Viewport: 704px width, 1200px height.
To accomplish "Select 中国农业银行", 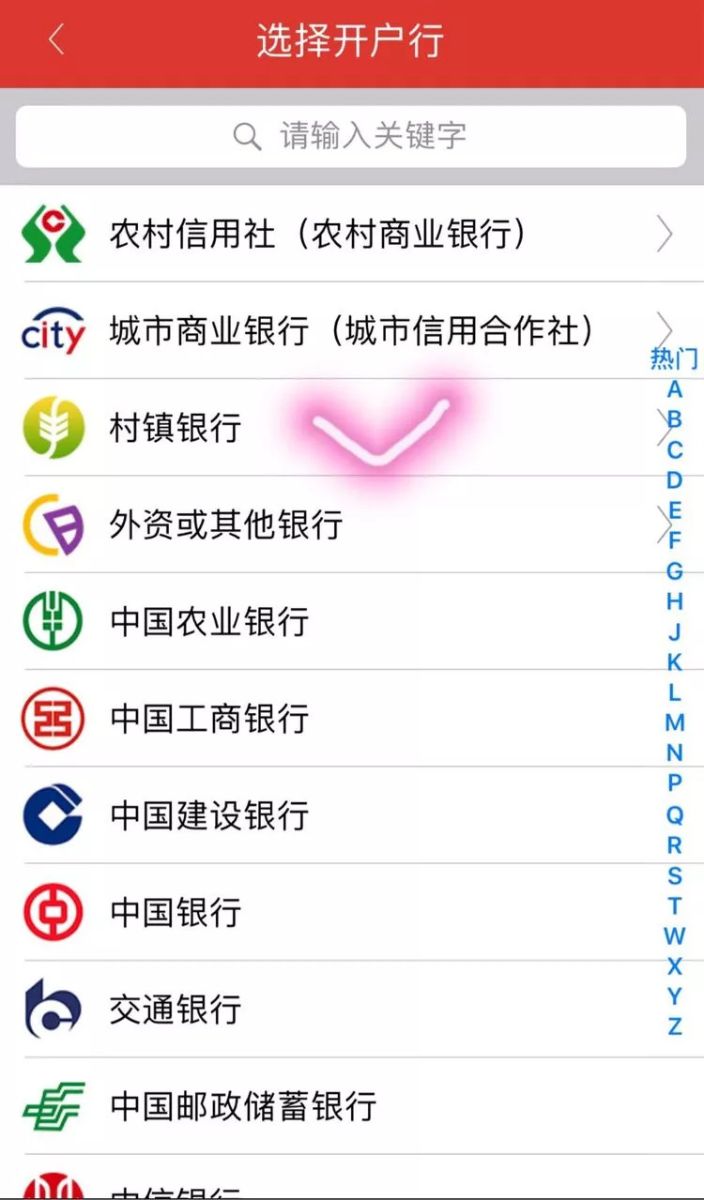I will [x=210, y=621].
